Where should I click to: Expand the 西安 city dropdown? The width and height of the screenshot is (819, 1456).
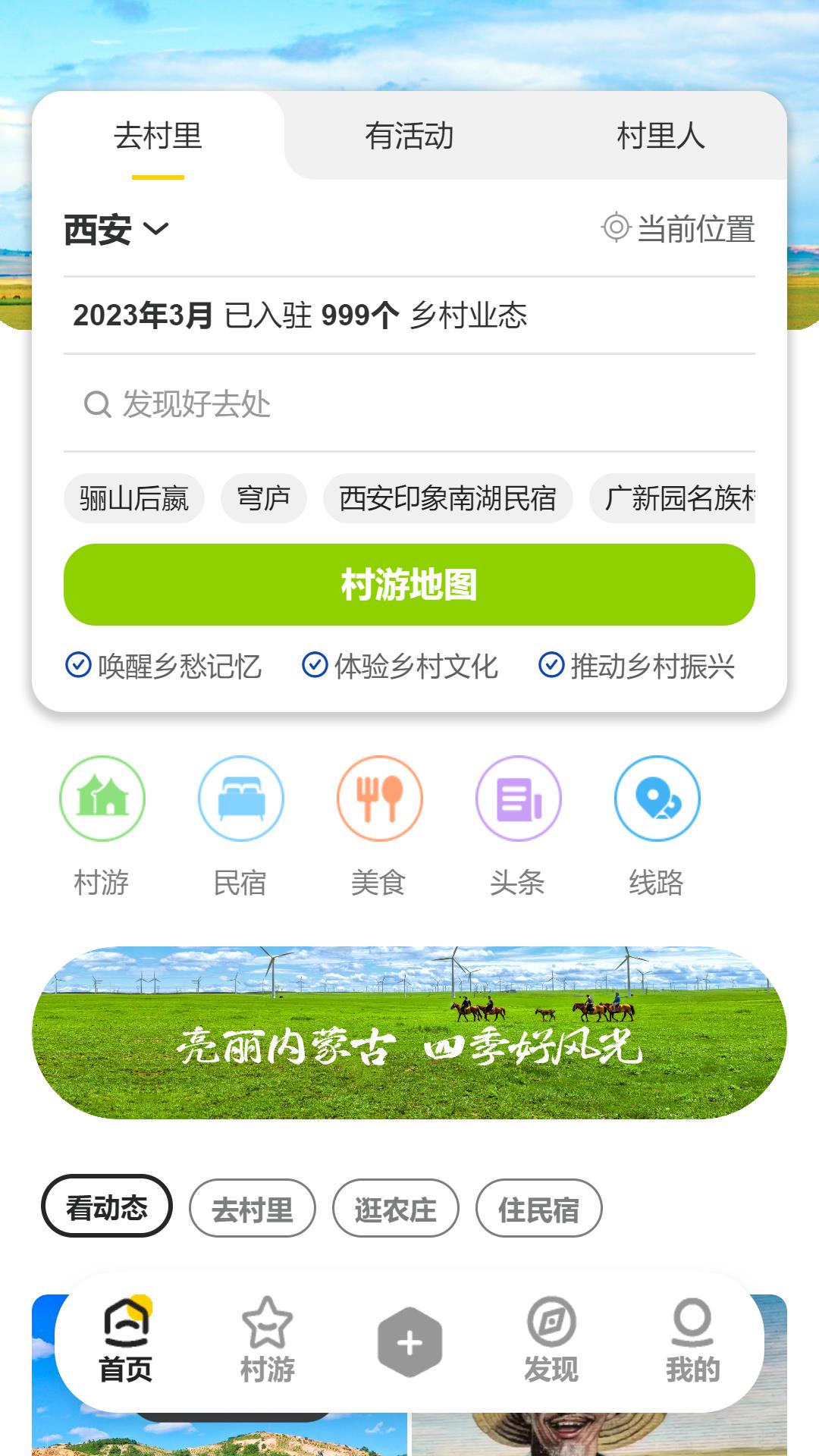click(116, 229)
